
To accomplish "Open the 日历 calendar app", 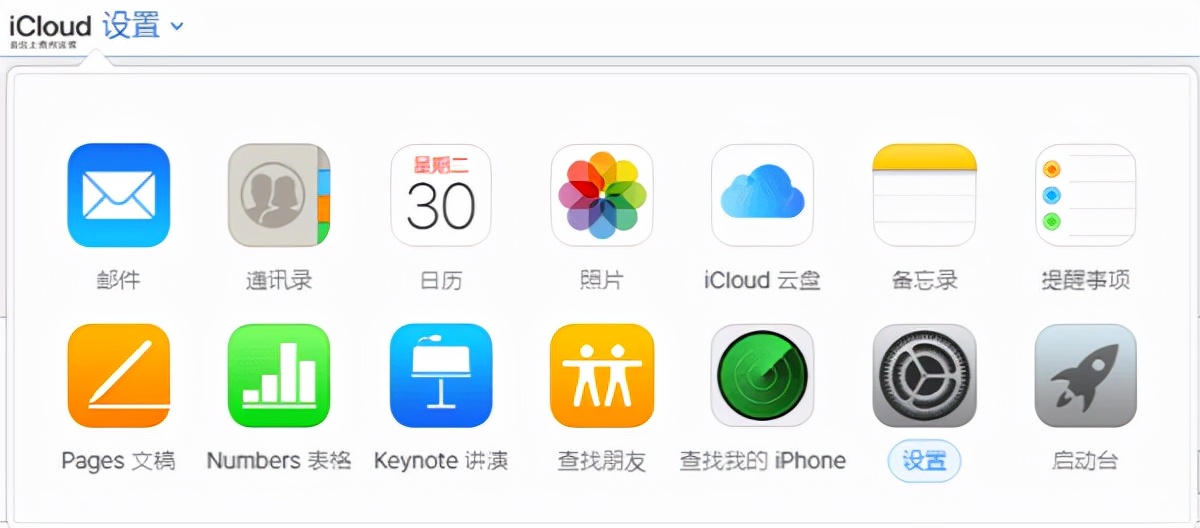I will 441,195.
